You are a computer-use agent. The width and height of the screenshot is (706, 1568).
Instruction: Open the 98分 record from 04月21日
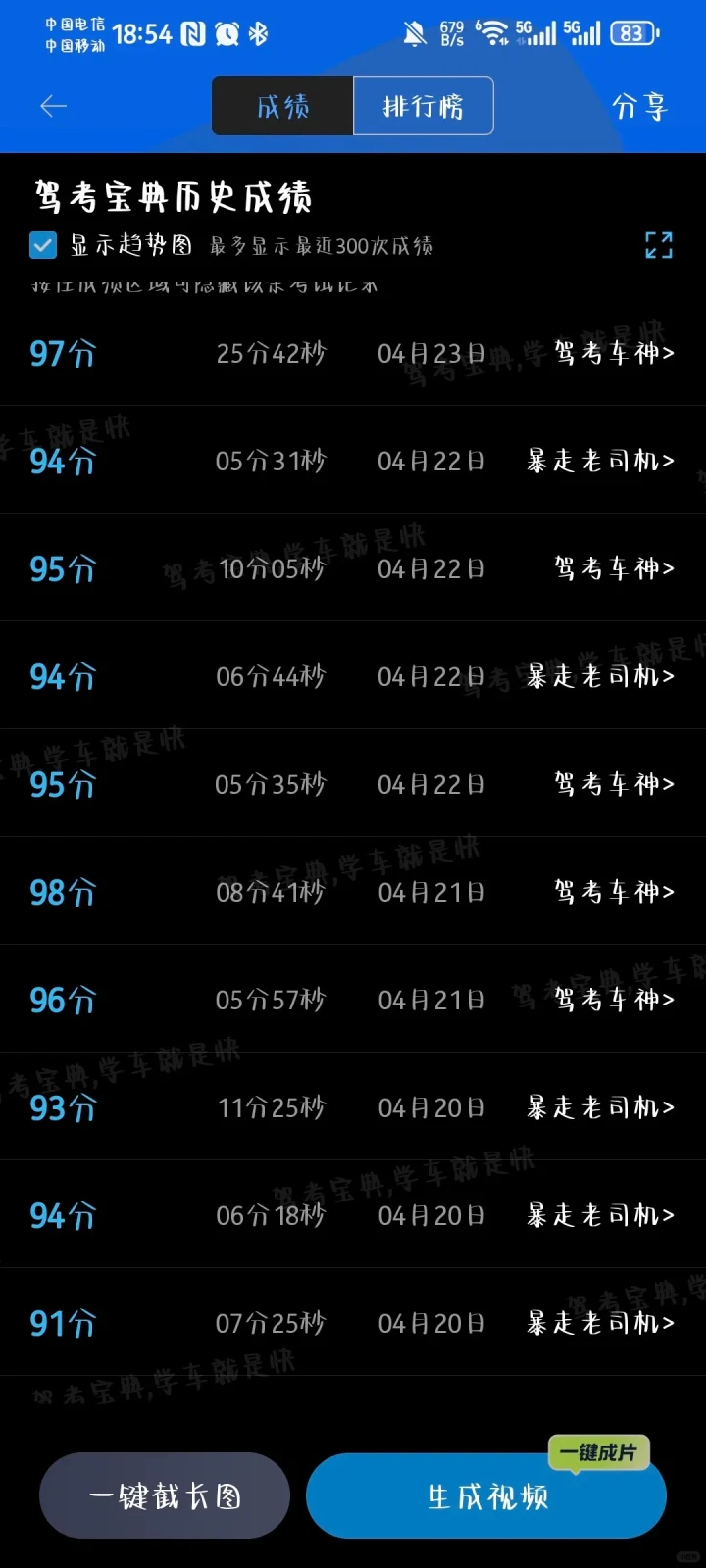point(353,892)
